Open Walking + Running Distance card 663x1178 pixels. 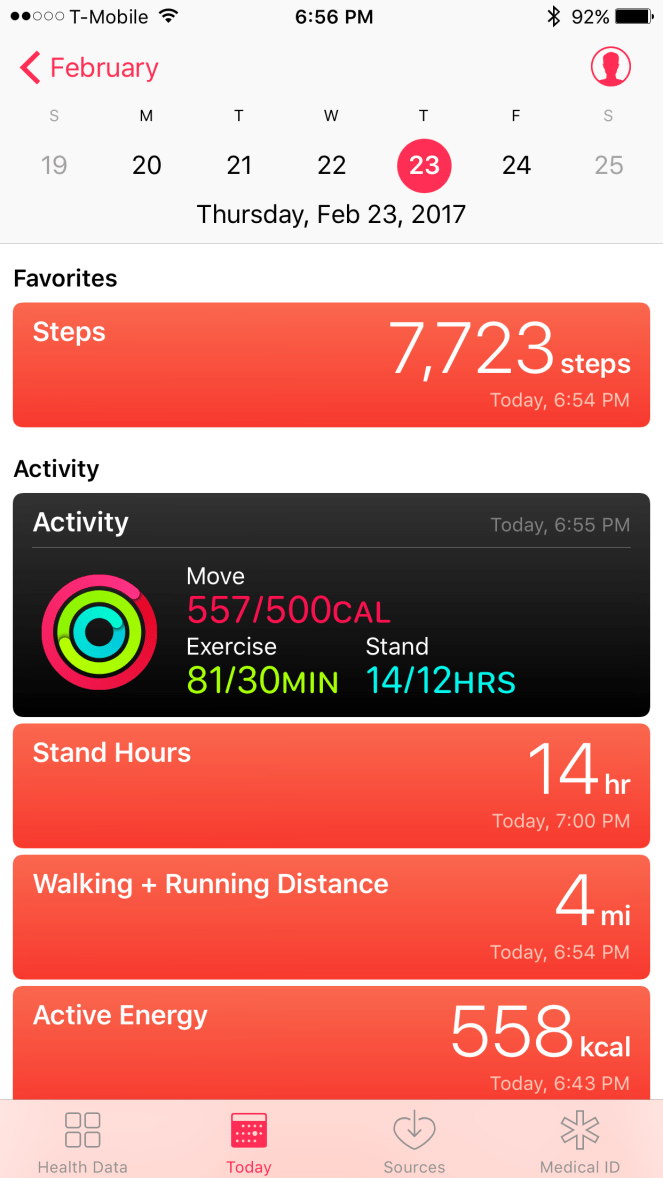click(x=331, y=917)
